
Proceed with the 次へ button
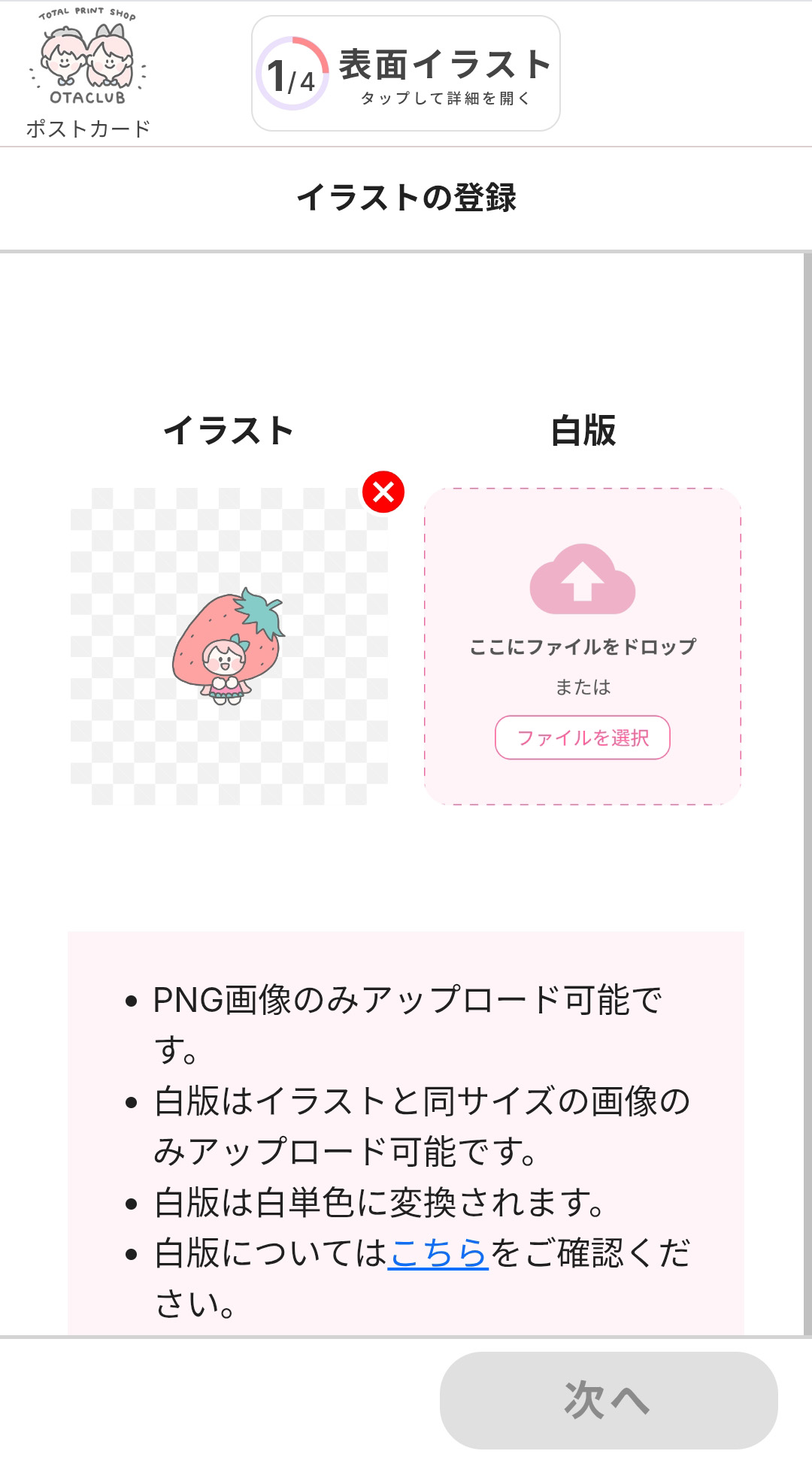608,1400
